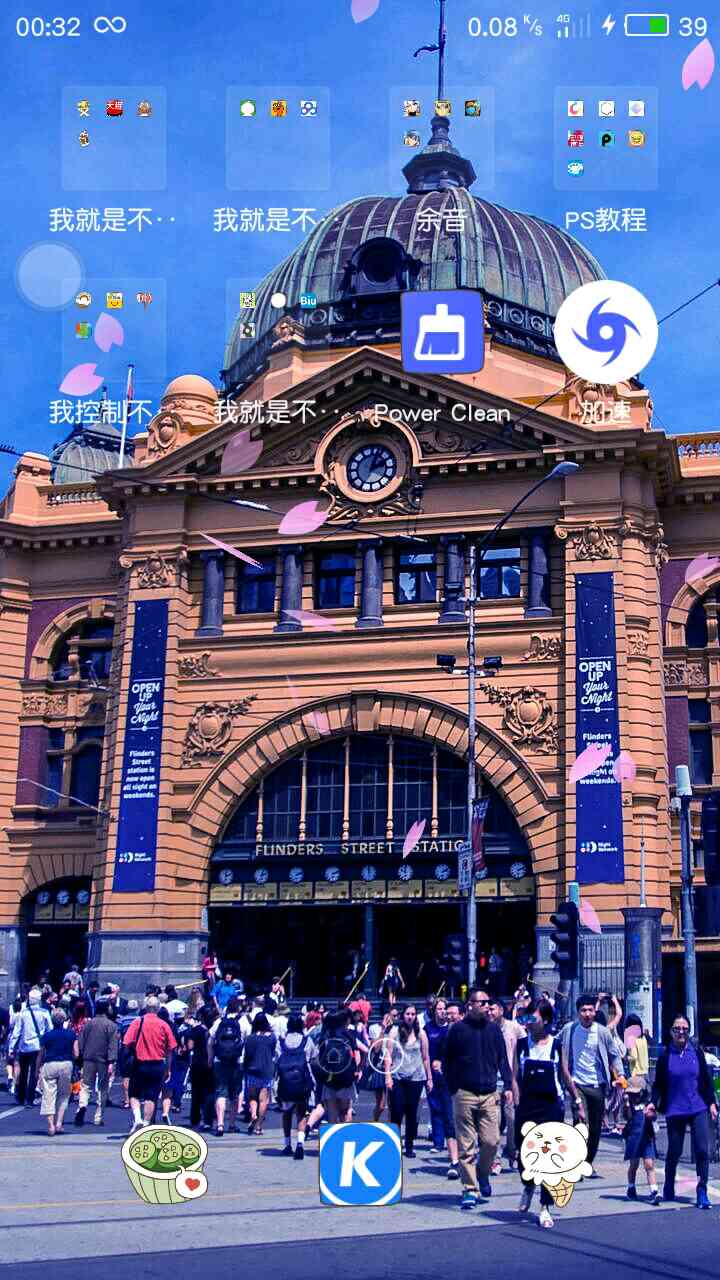Open the white bear ice-cream app in the dock

click(555, 1162)
